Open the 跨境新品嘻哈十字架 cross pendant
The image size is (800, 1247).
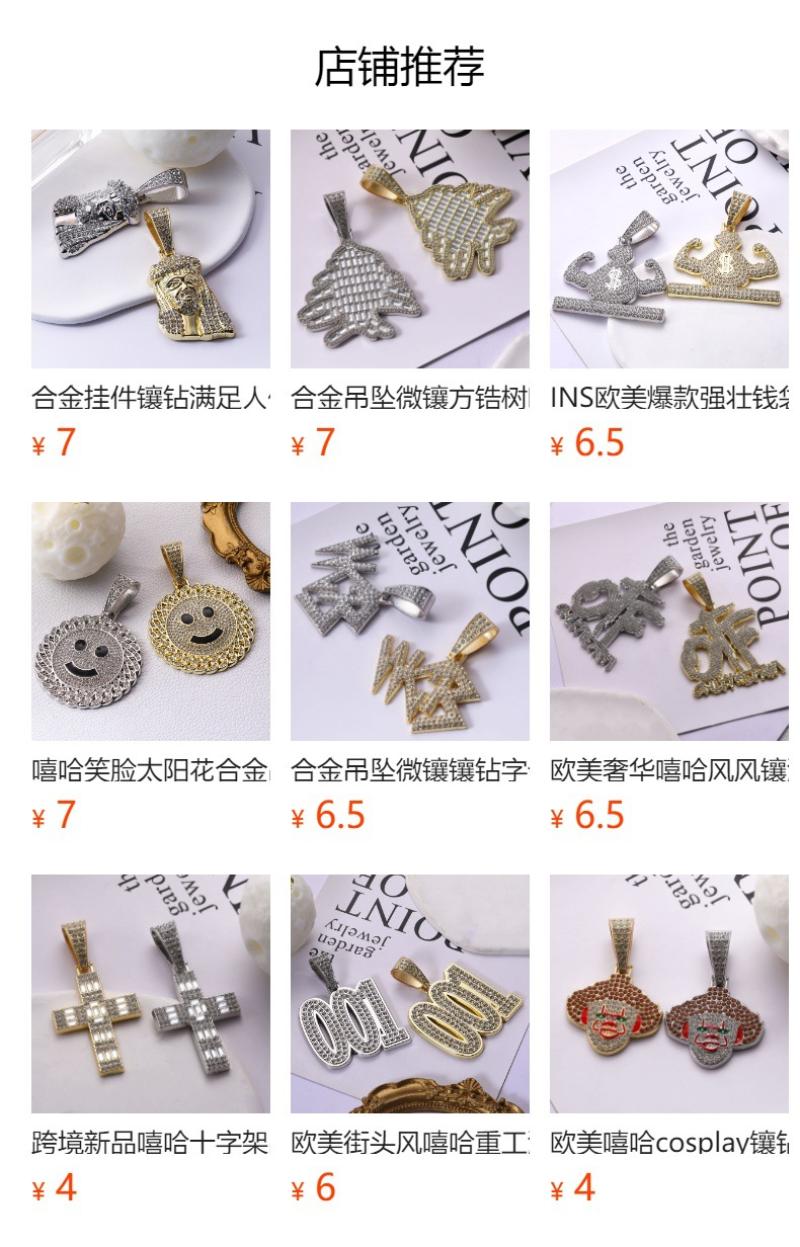pyautogui.click(x=150, y=994)
